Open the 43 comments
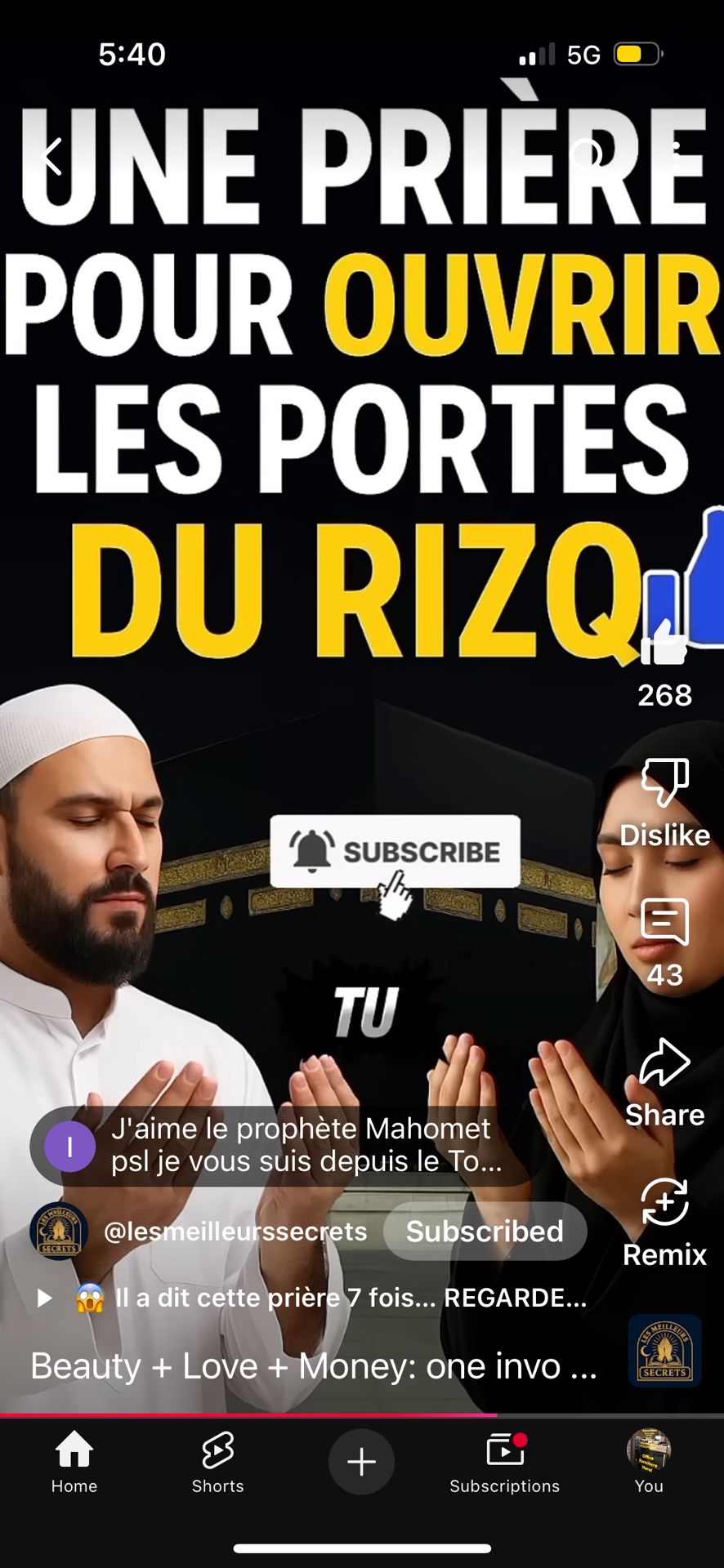This screenshot has width=724, height=1568. [x=664, y=924]
